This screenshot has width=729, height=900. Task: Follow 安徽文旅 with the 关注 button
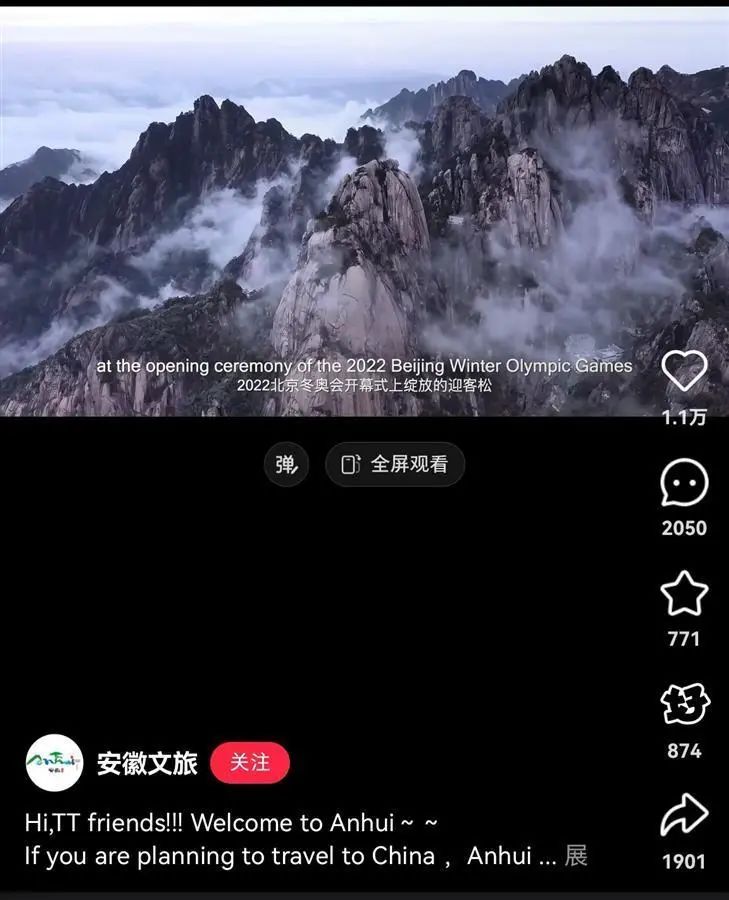coord(250,763)
